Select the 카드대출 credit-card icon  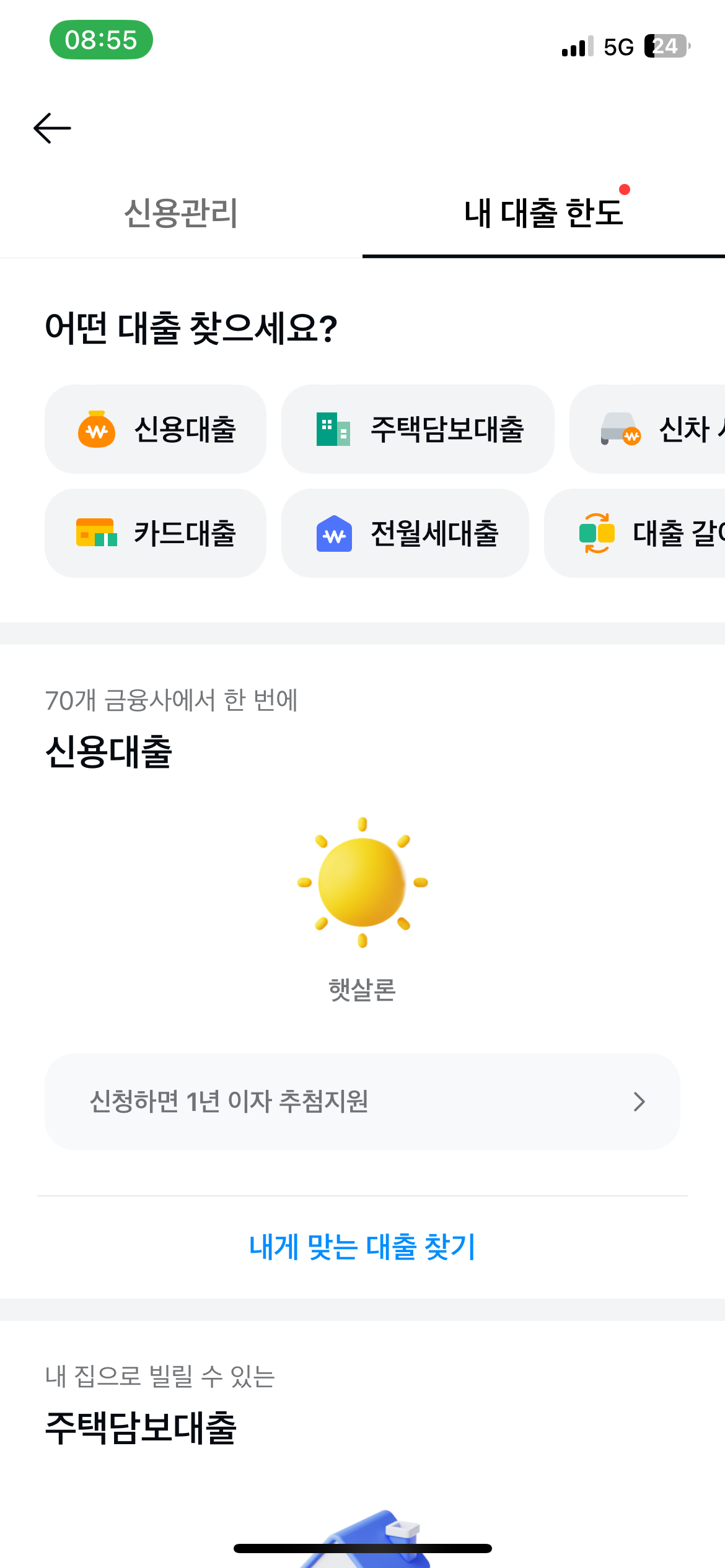point(95,533)
